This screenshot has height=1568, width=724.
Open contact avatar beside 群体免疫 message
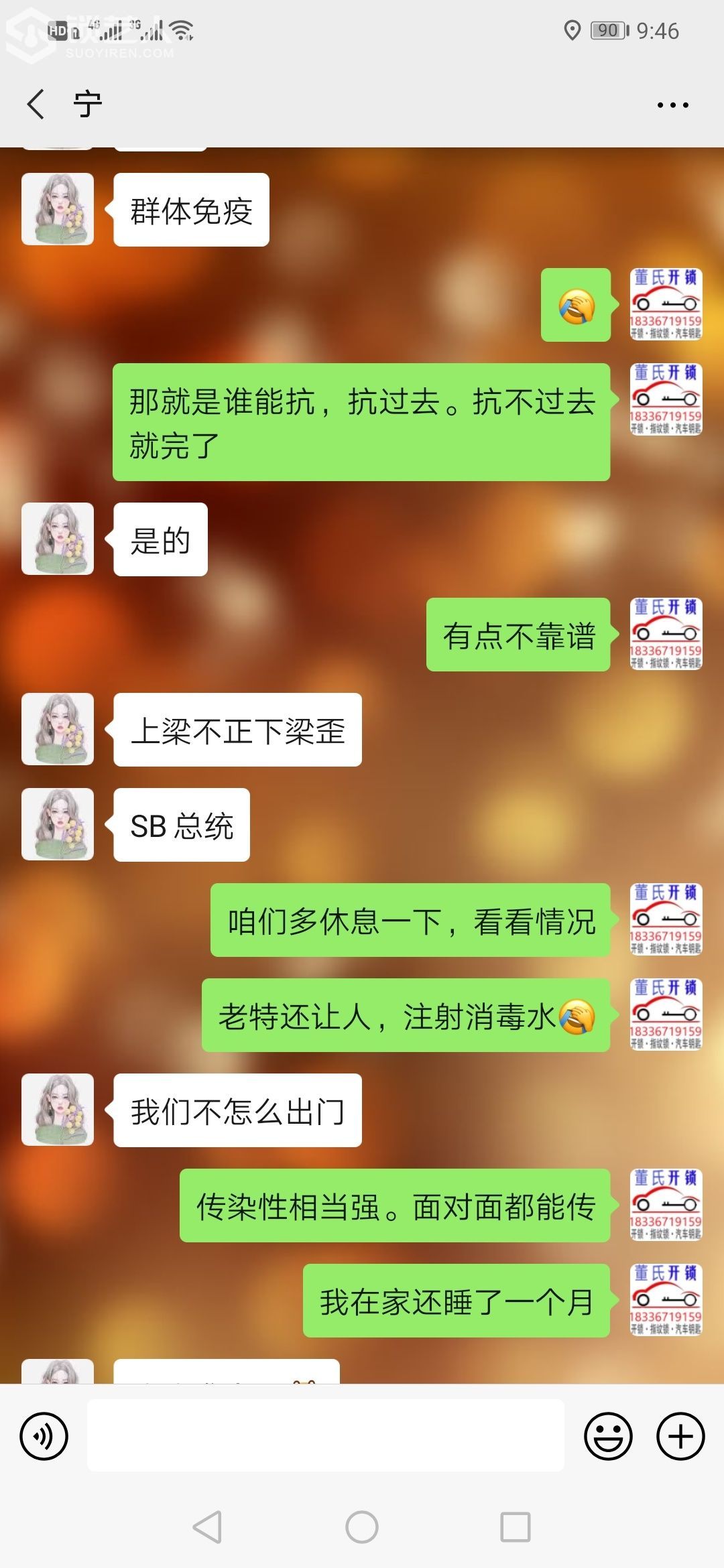pyautogui.click(x=58, y=209)
